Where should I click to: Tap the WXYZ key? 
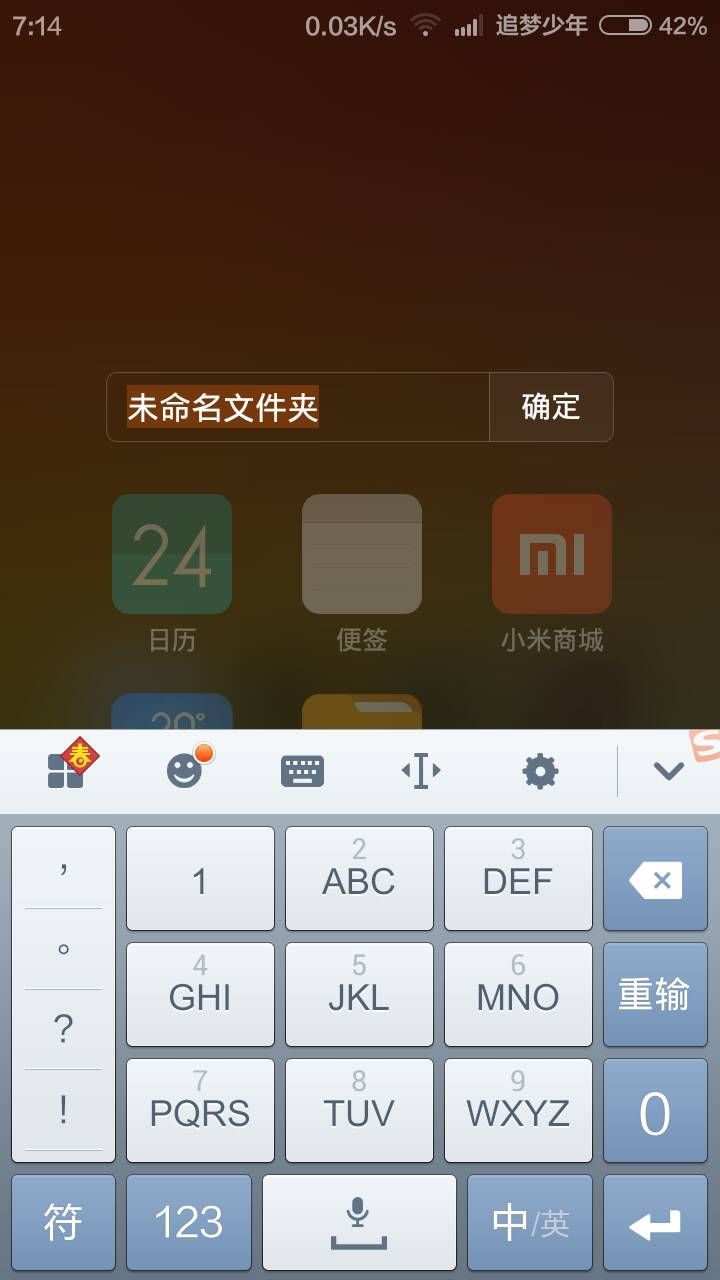coord(518,1111)
